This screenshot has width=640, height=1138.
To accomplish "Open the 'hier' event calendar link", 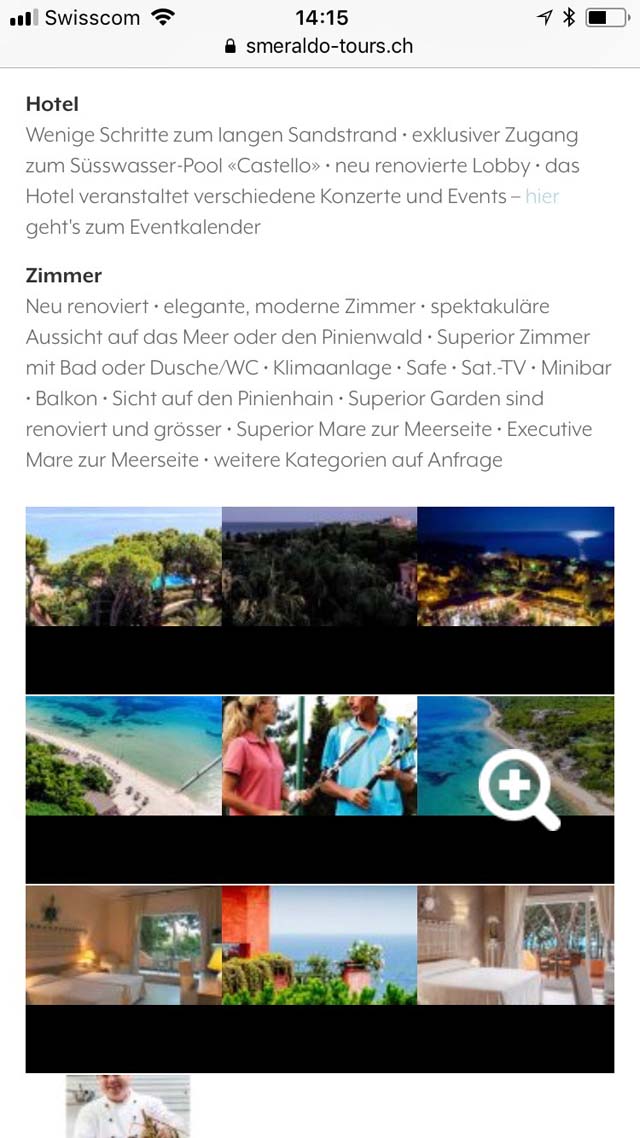I will tap(542, 196).
